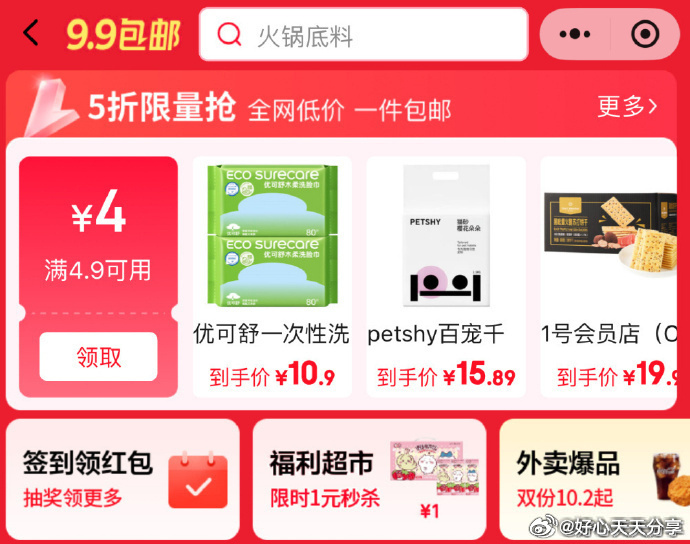Open the three-dot mini program menu
The width and height of the screenshot is (690, 544).
point(574,35)
